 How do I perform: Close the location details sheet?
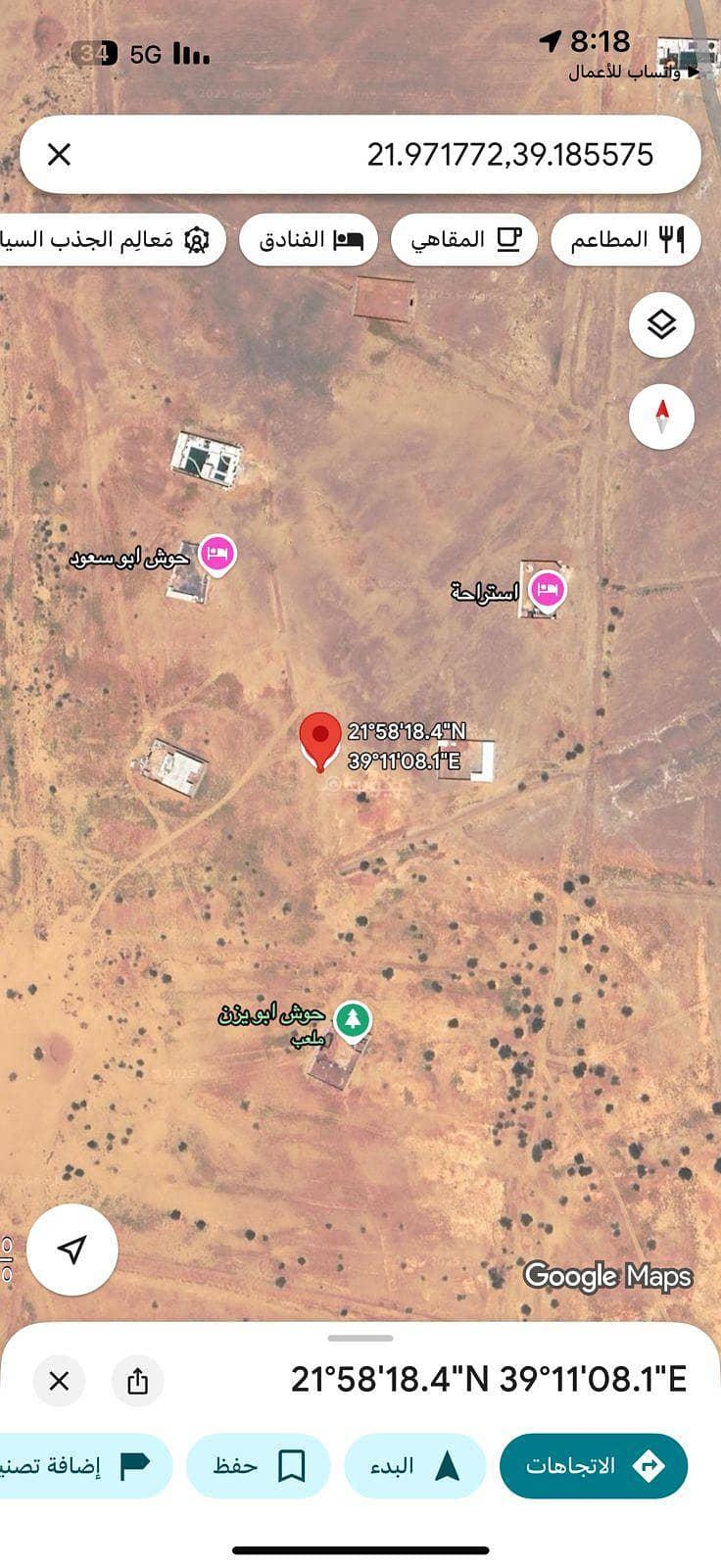tap(59, 1381)
